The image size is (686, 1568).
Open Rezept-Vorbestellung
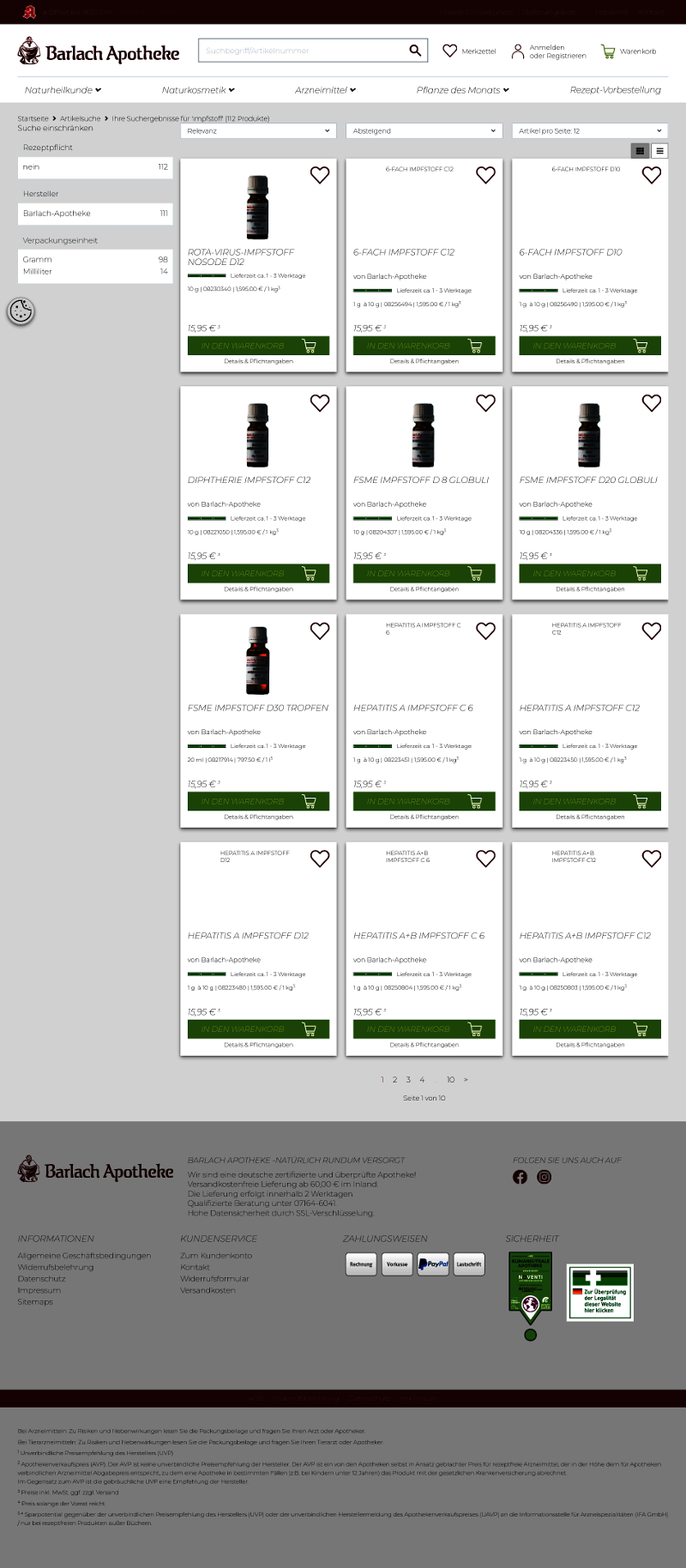coord(615,90)
